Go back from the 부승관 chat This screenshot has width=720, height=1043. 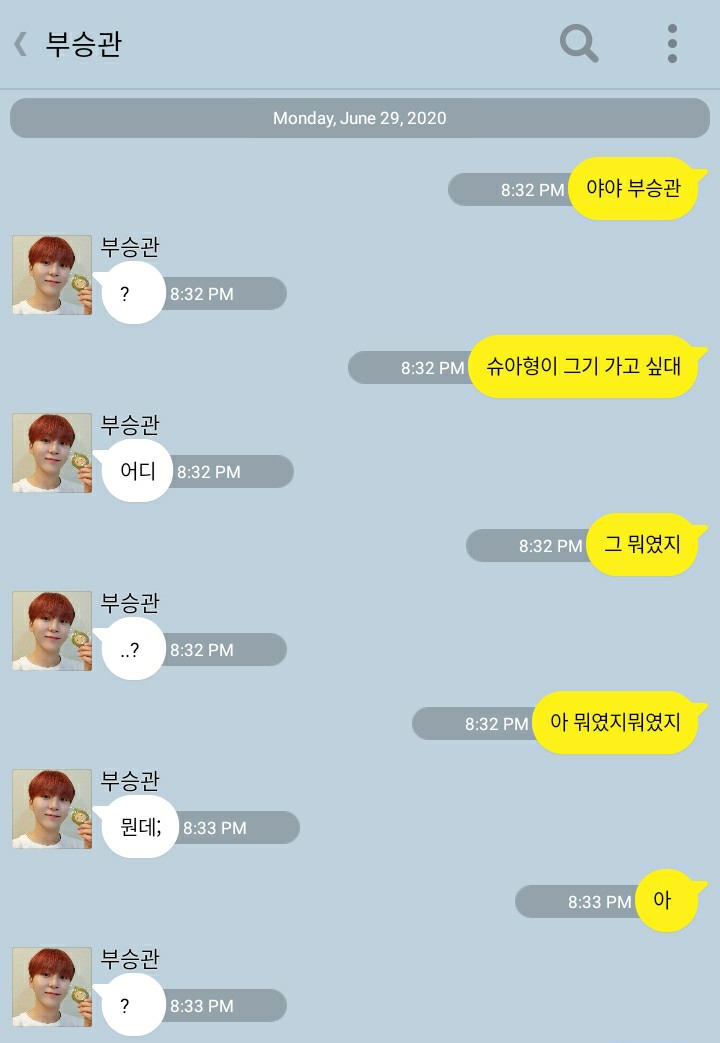(20, 44)
